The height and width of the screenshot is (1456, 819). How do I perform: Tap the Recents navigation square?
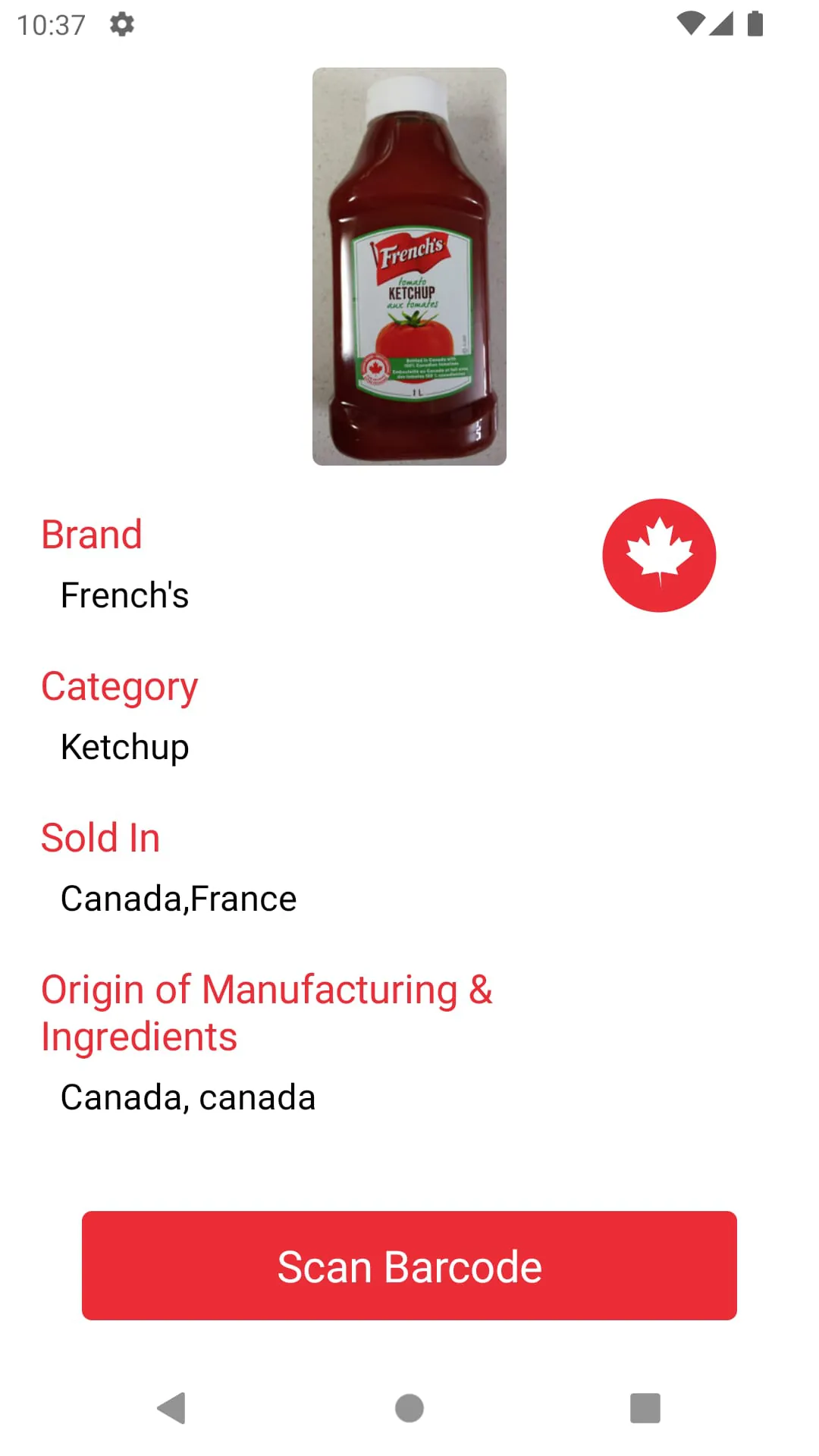[x=645, y=1409]
